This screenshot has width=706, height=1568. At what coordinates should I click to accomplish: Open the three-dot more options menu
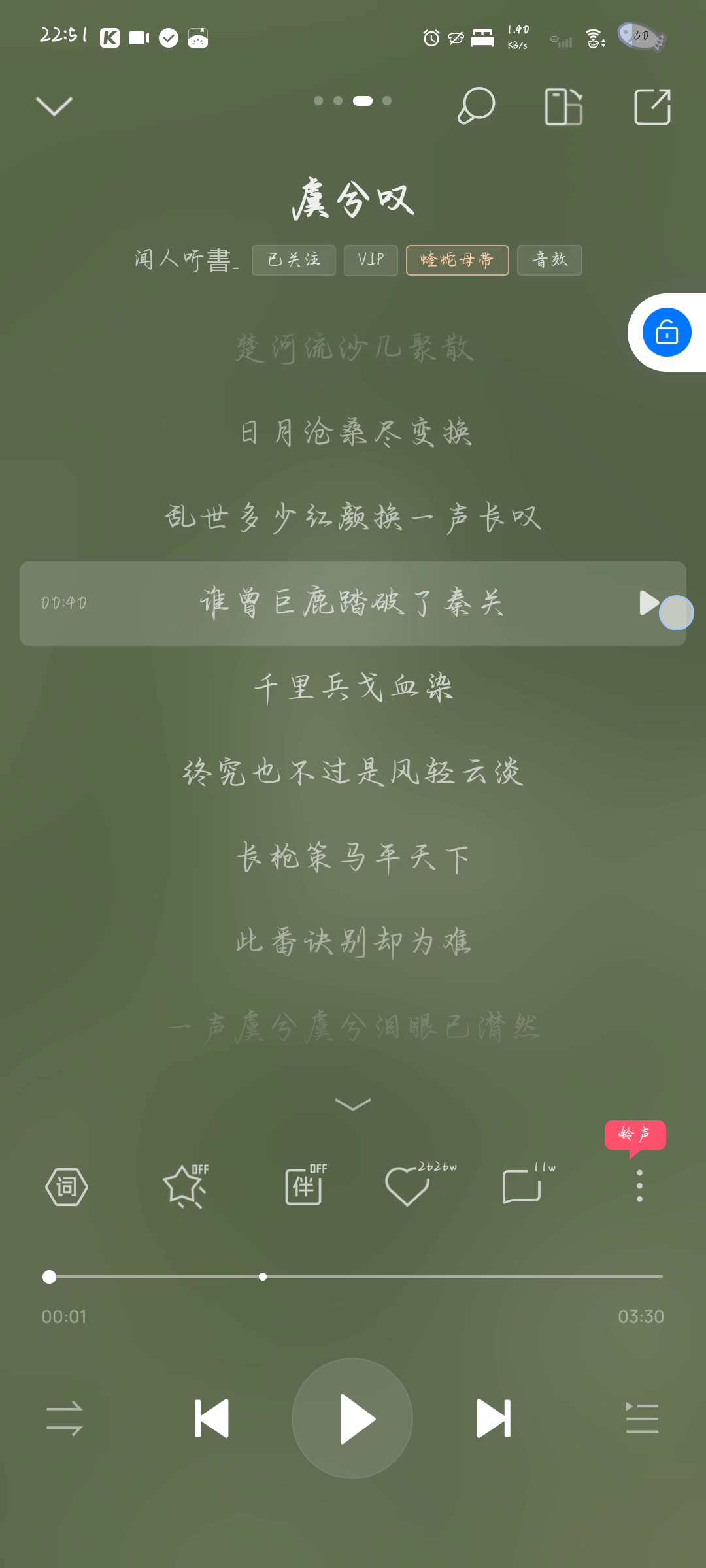click(639, 1186)
